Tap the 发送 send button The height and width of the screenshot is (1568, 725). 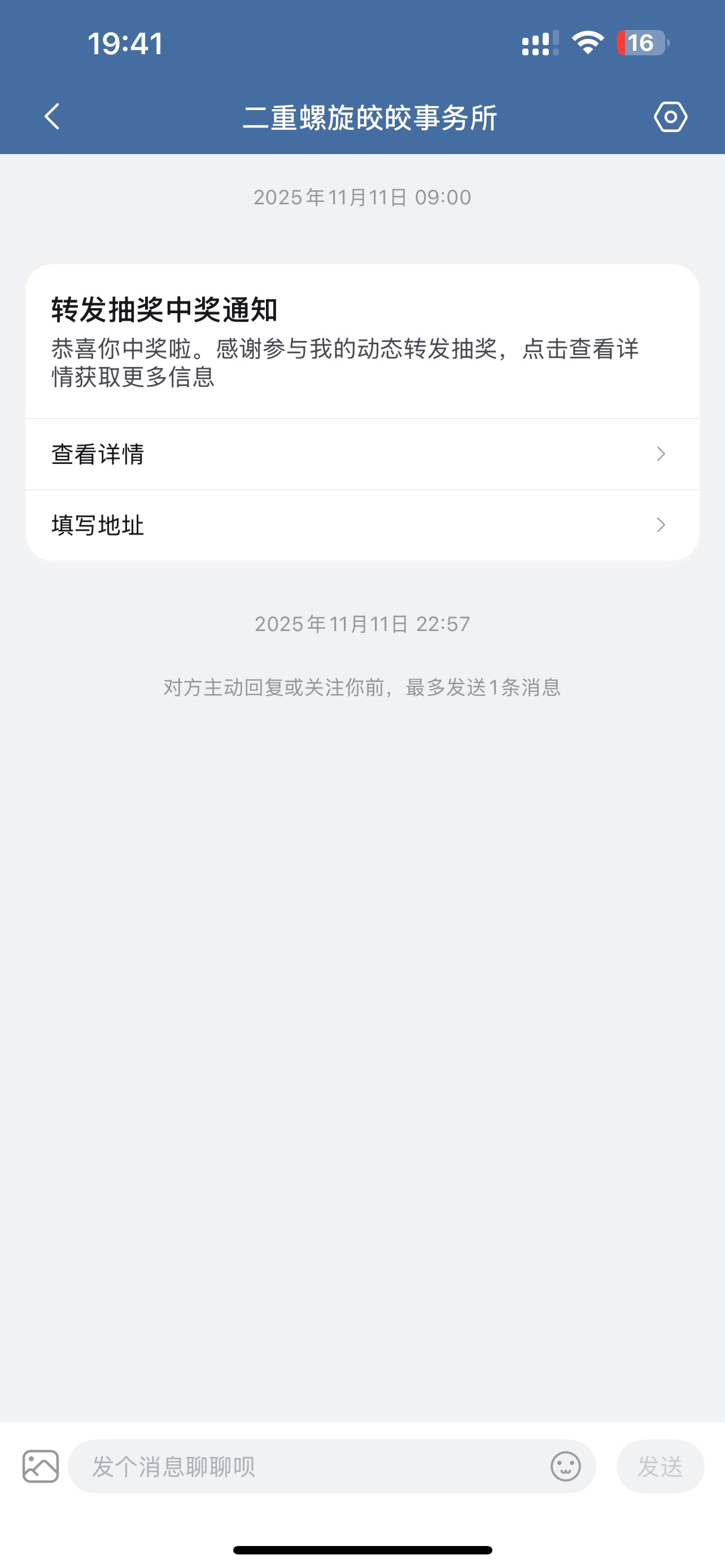tap(660, 1466)
